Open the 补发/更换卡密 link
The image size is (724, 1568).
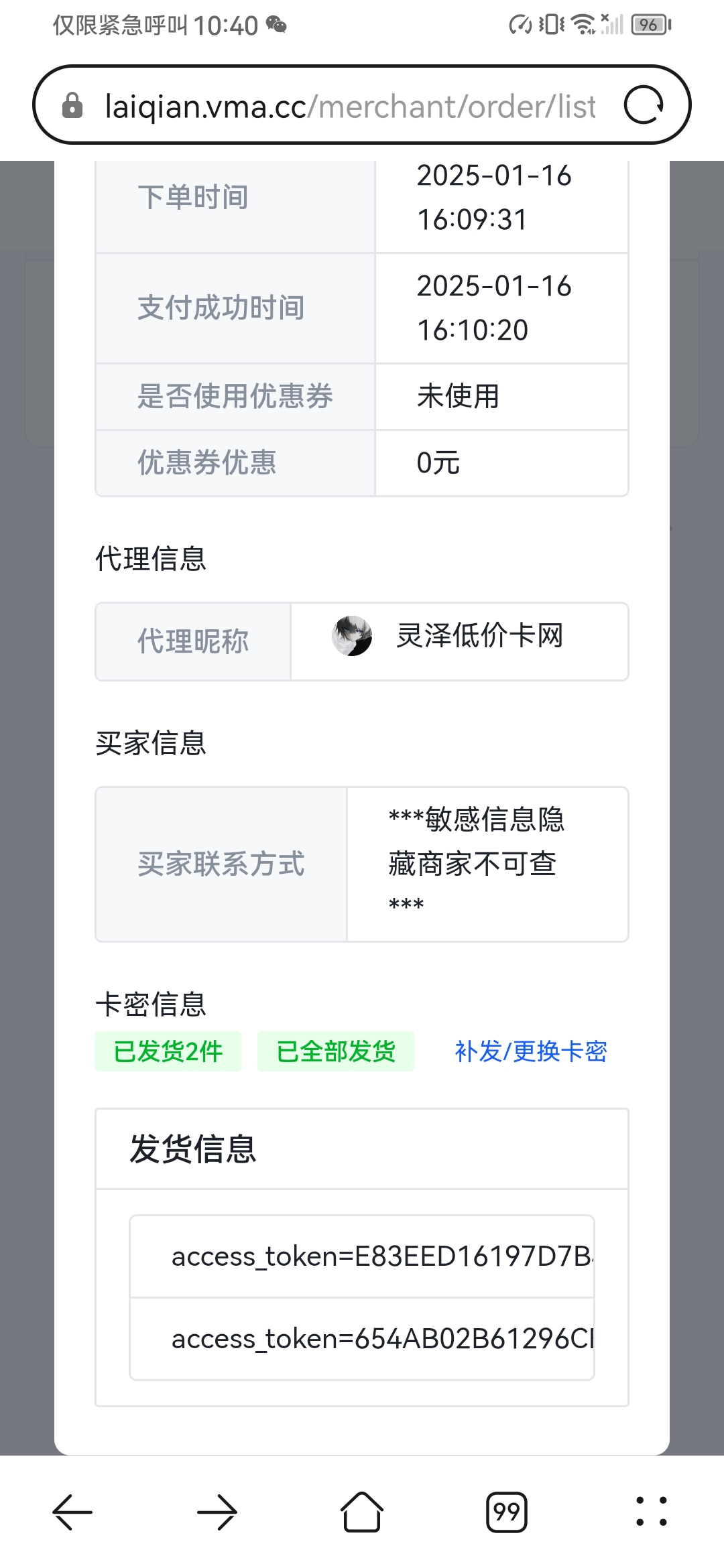pyautogui.click(x=531, y=1051)
